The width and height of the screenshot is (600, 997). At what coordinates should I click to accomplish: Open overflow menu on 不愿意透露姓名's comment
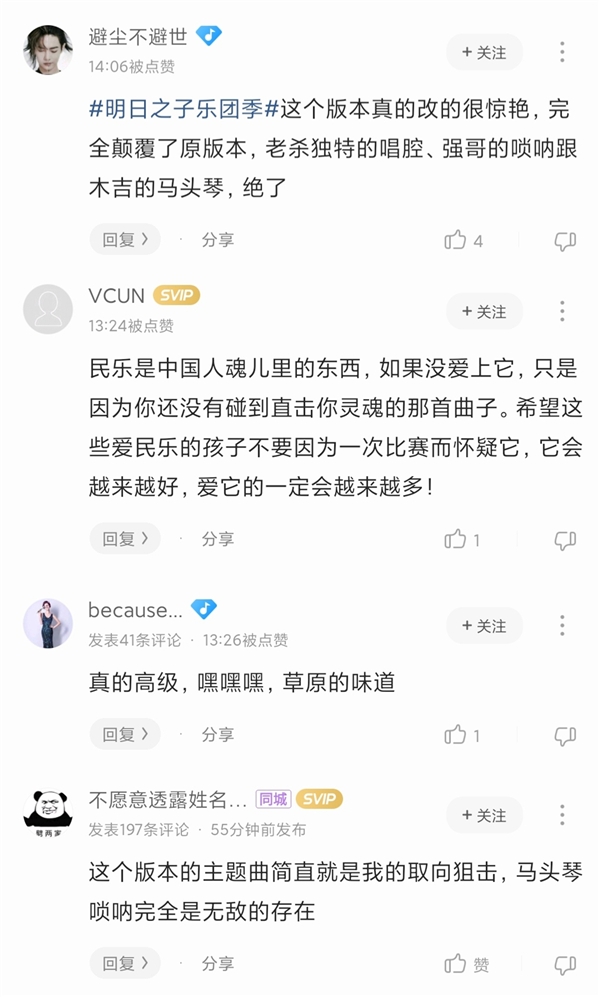(563, 816)
